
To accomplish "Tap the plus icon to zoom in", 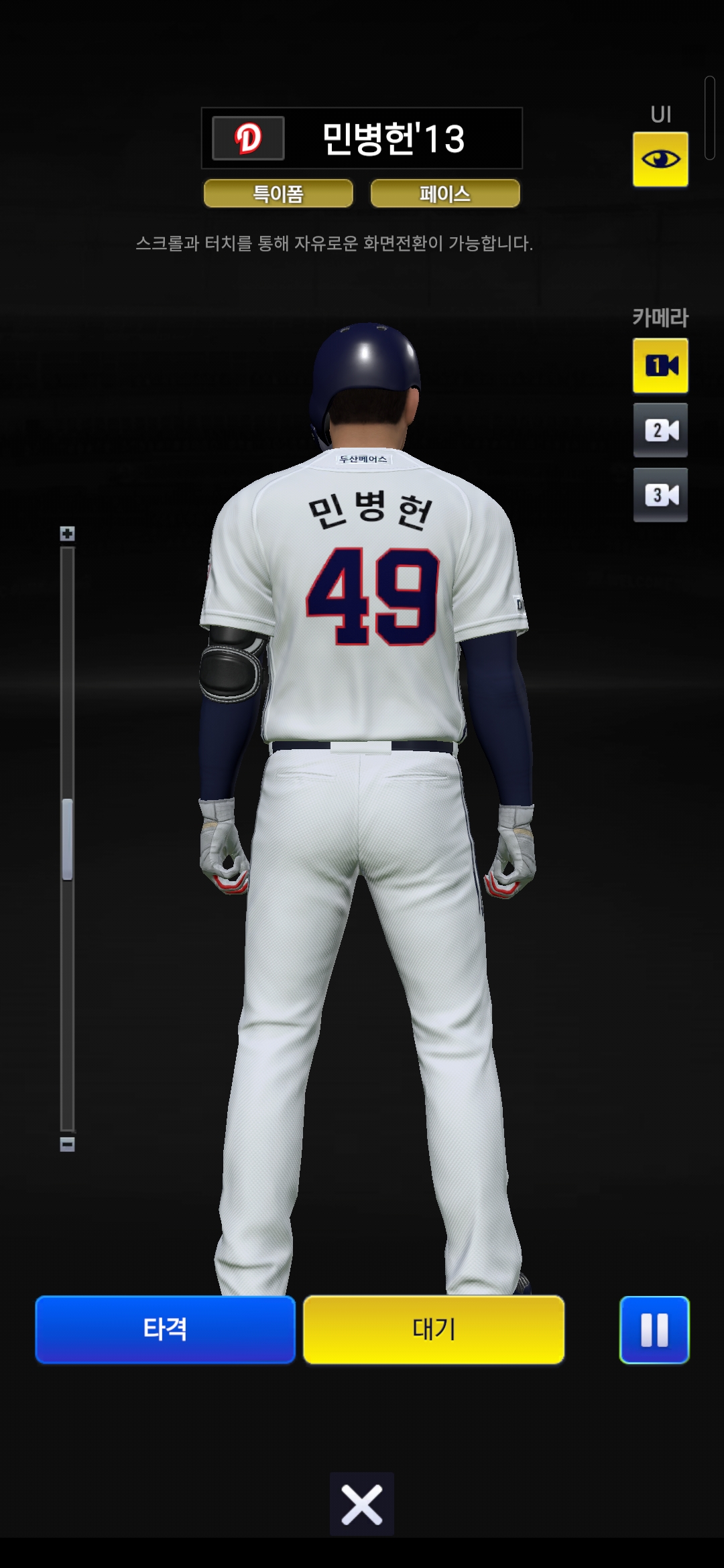I will pos(67,533).
